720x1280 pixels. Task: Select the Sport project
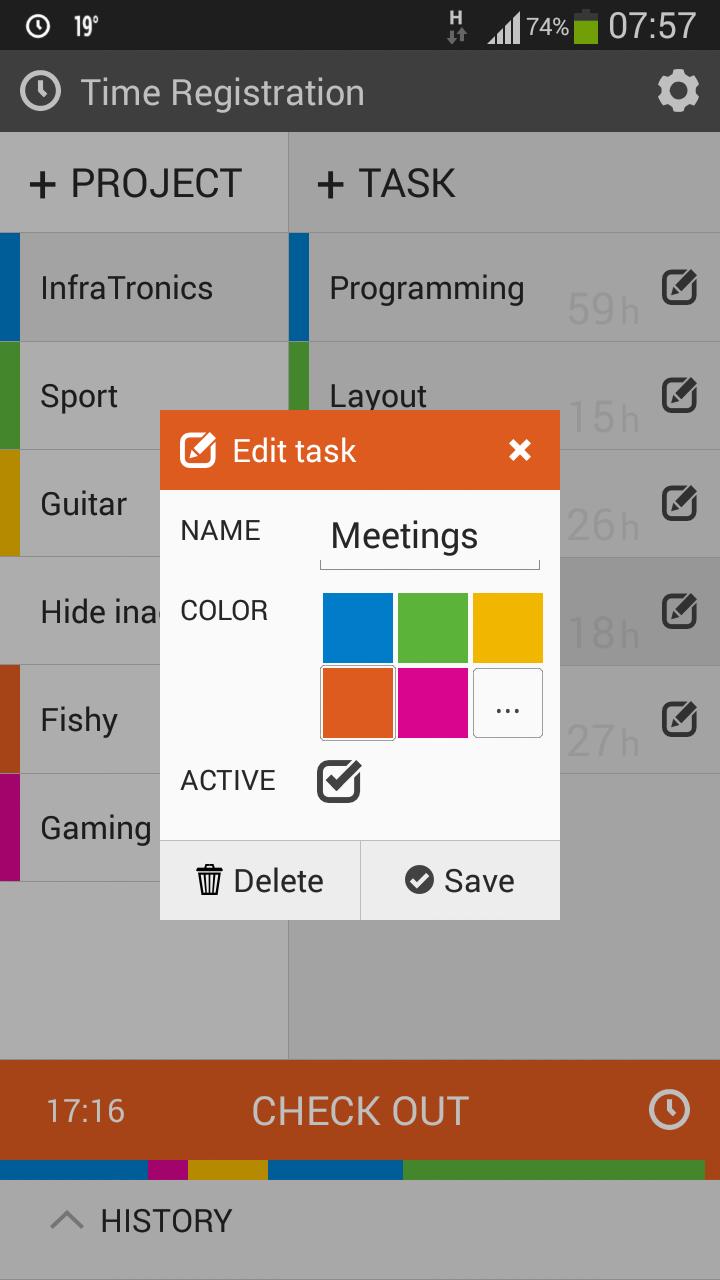coord(80,397)
